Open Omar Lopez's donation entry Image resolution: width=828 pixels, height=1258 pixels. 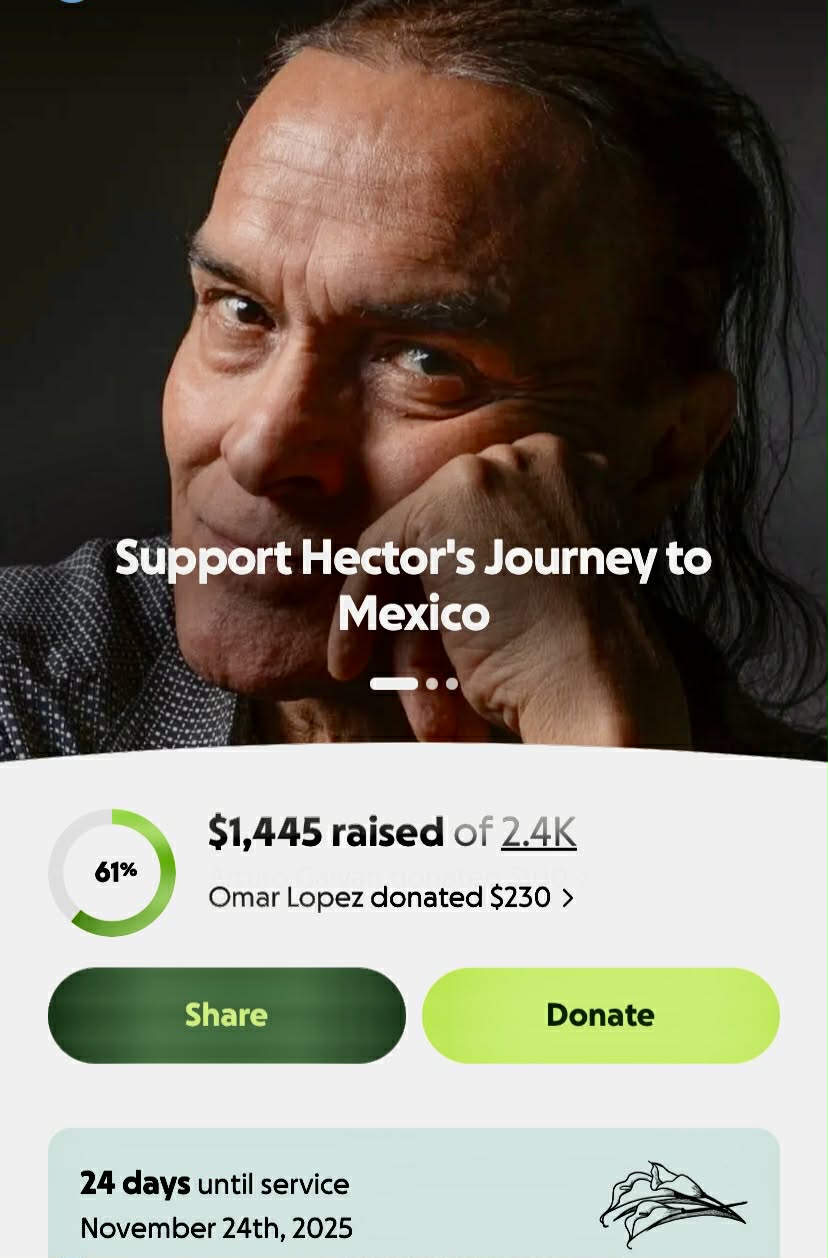point(390,898)
